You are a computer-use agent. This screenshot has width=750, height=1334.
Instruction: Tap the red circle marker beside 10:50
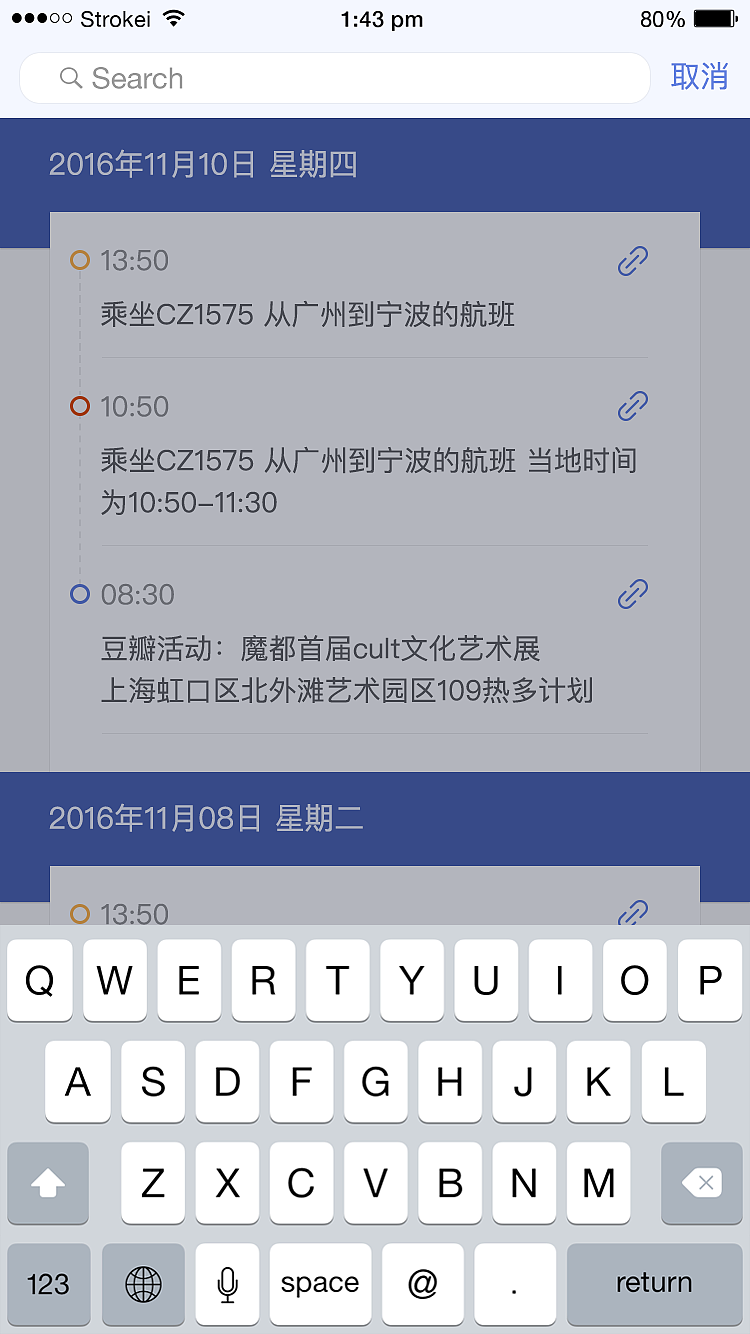click(80, 406)
